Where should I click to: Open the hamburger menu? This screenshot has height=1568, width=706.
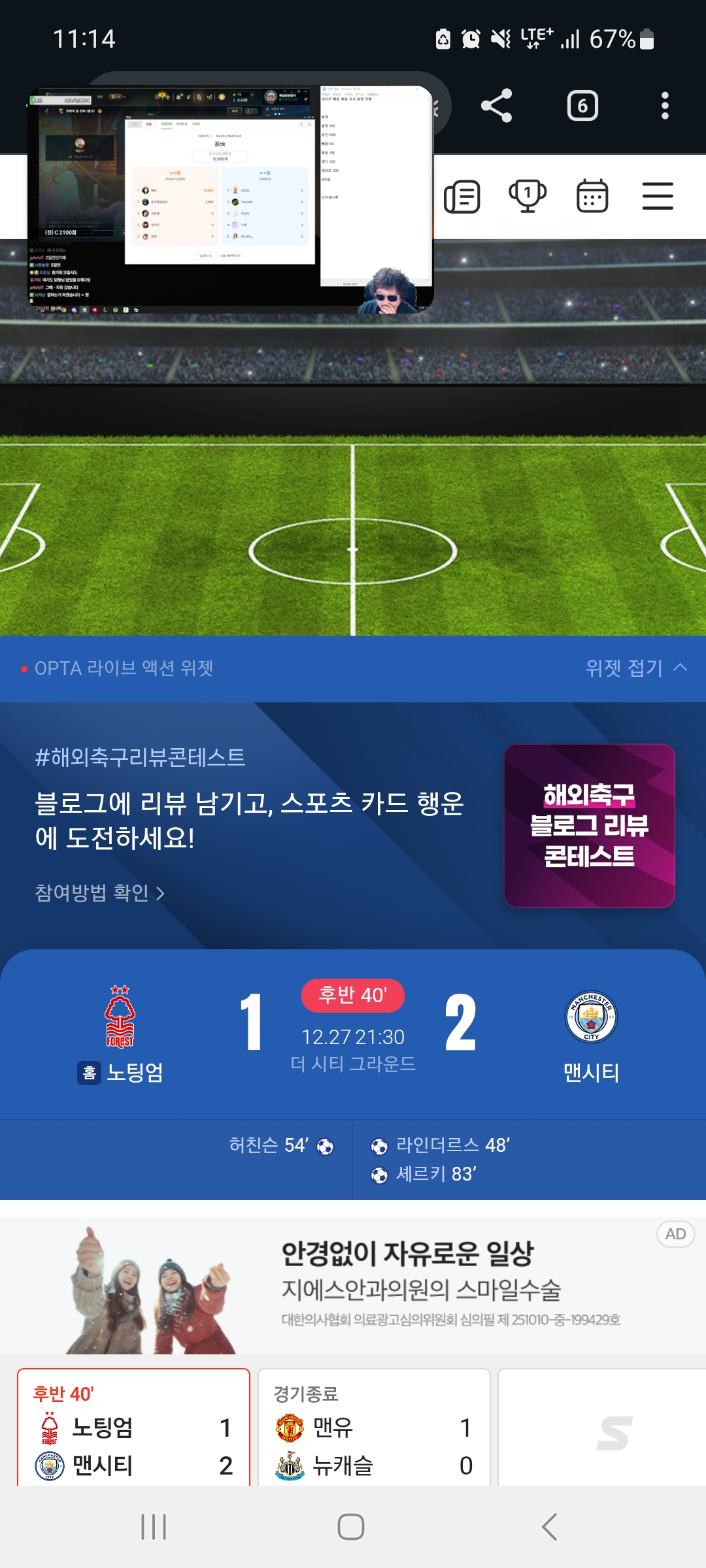657,197
